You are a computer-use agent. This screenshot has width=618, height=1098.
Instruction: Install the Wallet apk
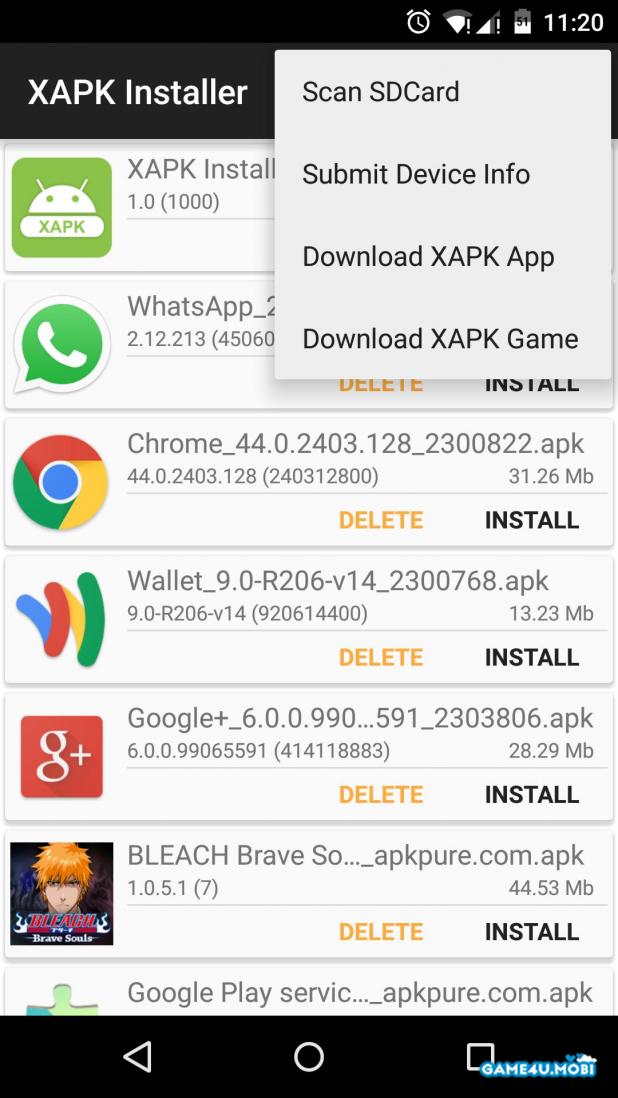point(531,657)
